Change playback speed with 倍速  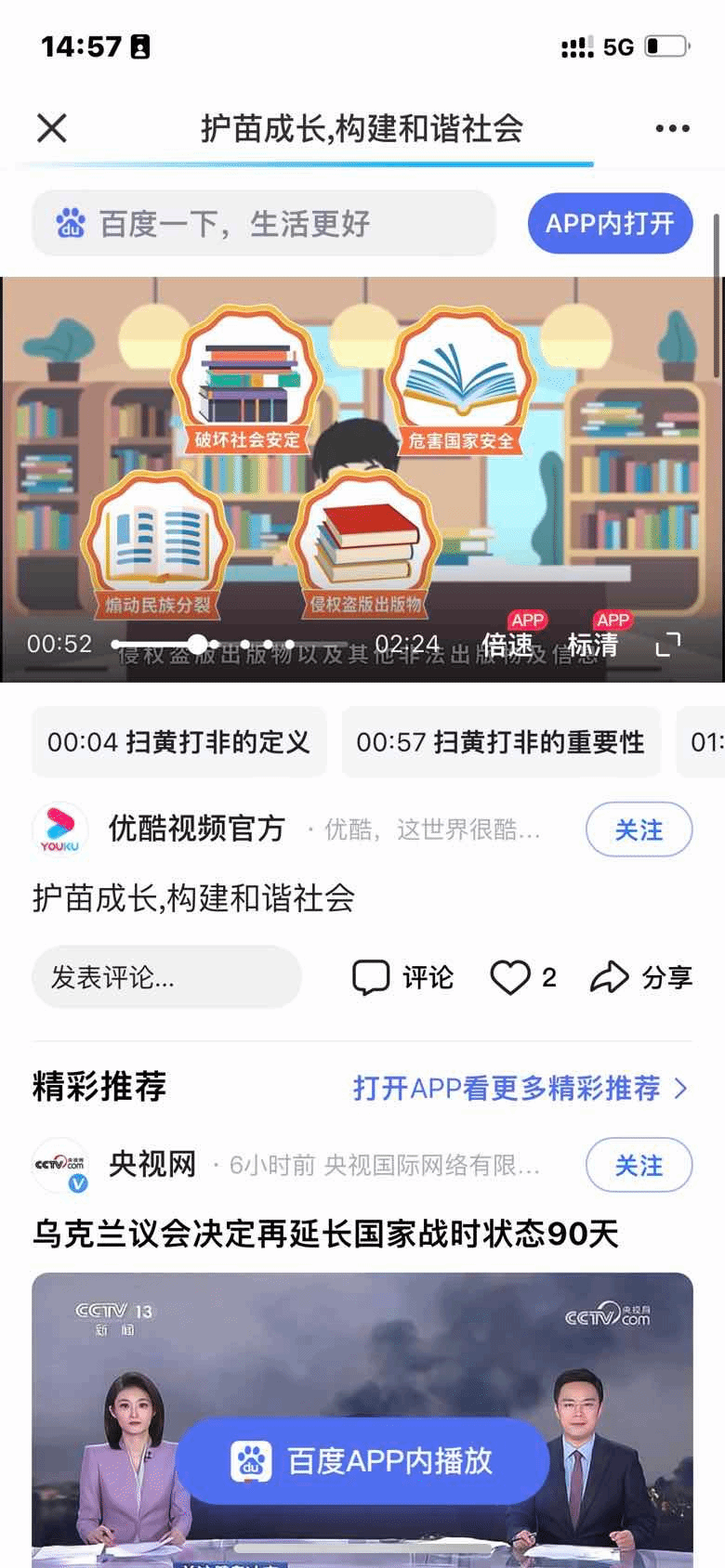507,644
